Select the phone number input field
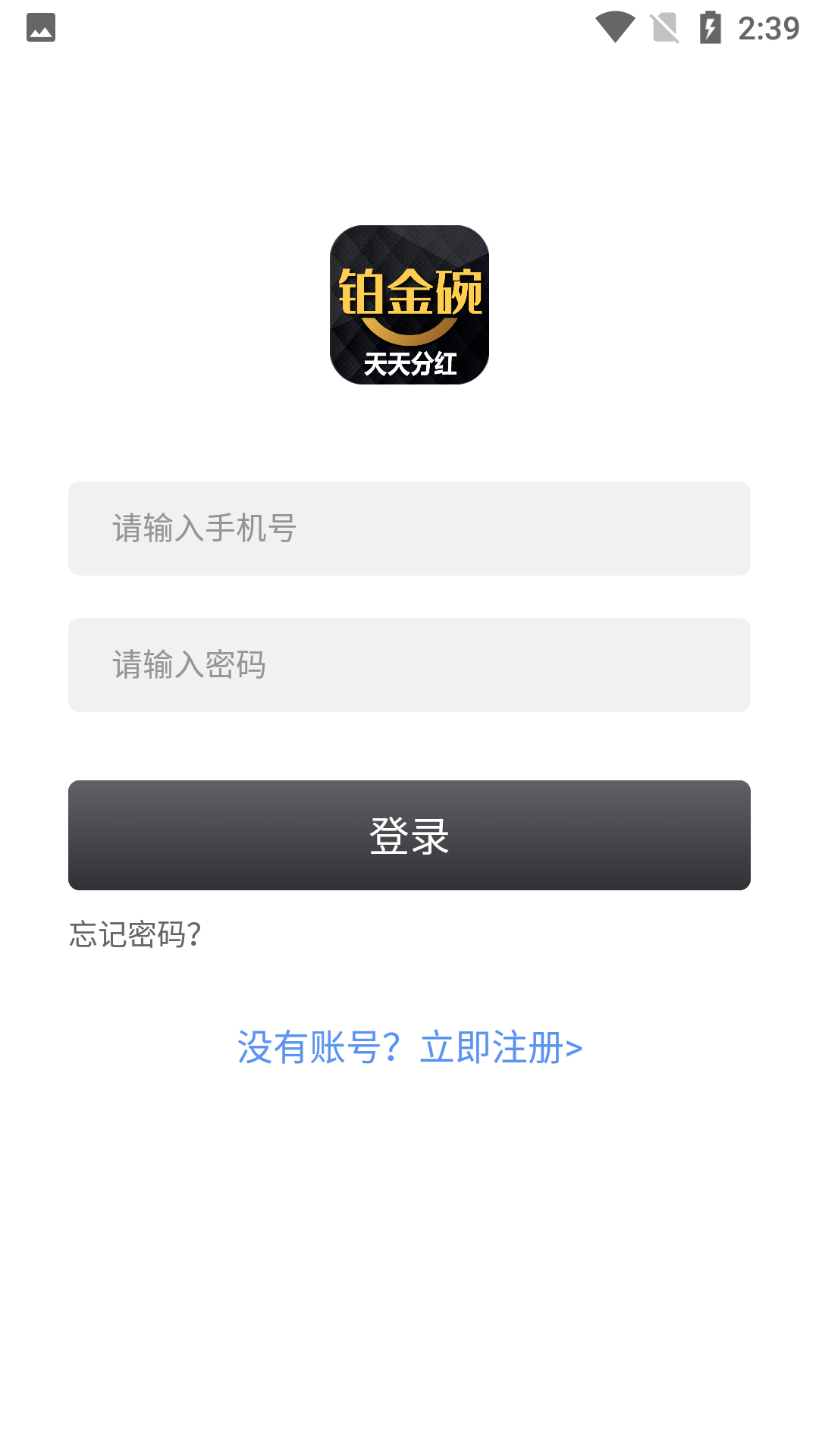This screenshot has height=1456, width=819. (409, 528)
